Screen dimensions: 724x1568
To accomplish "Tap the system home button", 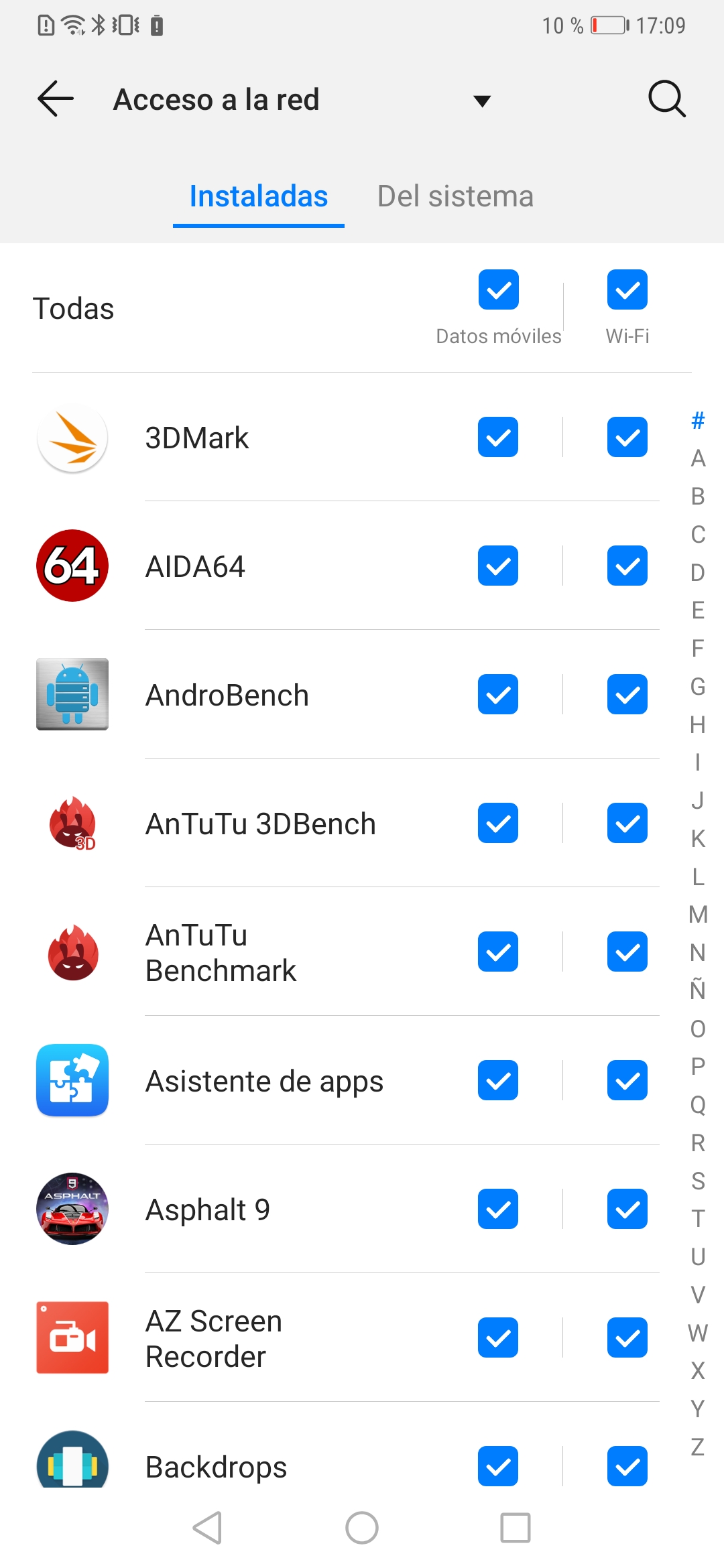I will click(x=362, y=1528).
